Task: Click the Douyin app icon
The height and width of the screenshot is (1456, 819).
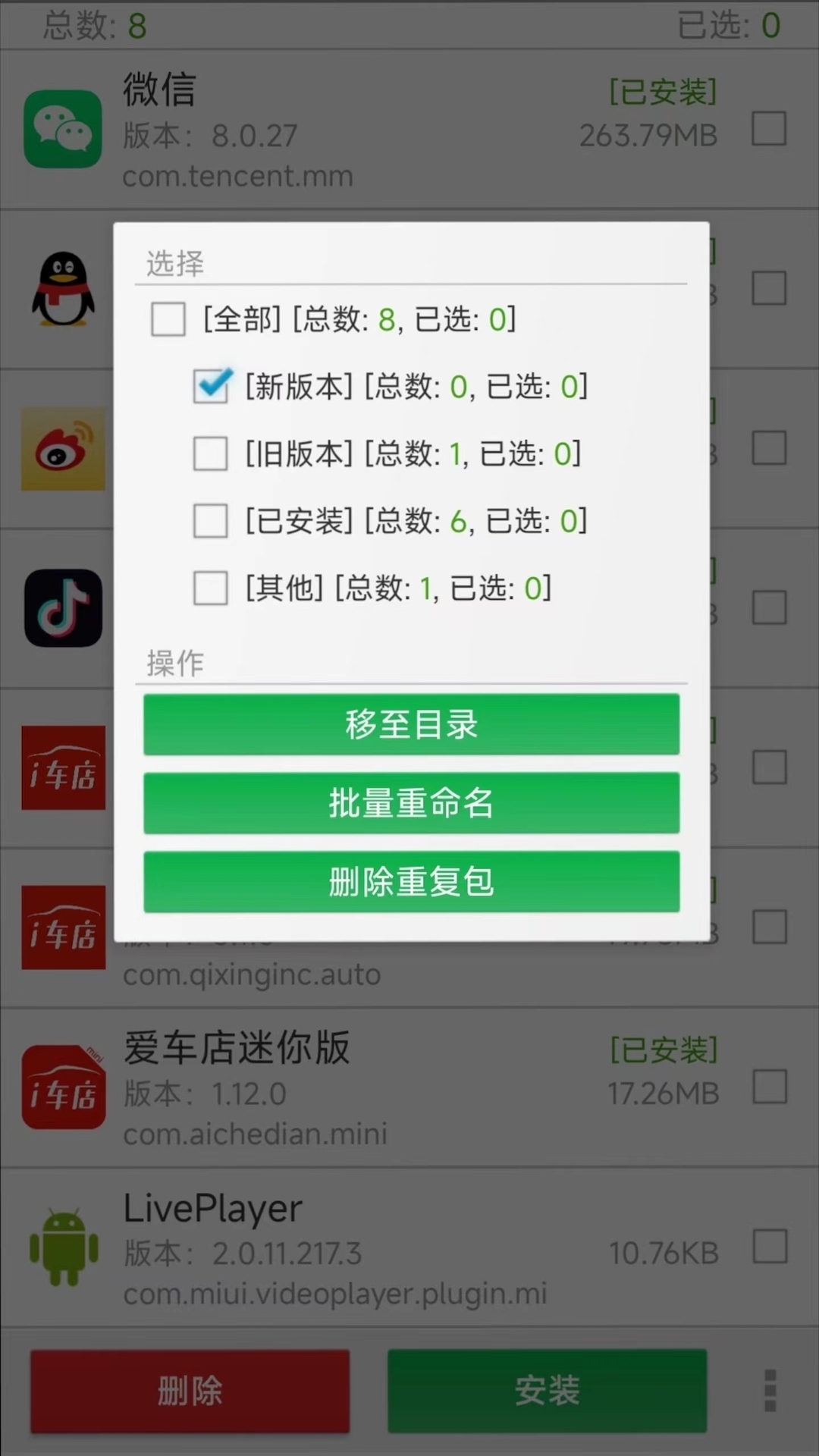Action: click(x=63, y=607)
